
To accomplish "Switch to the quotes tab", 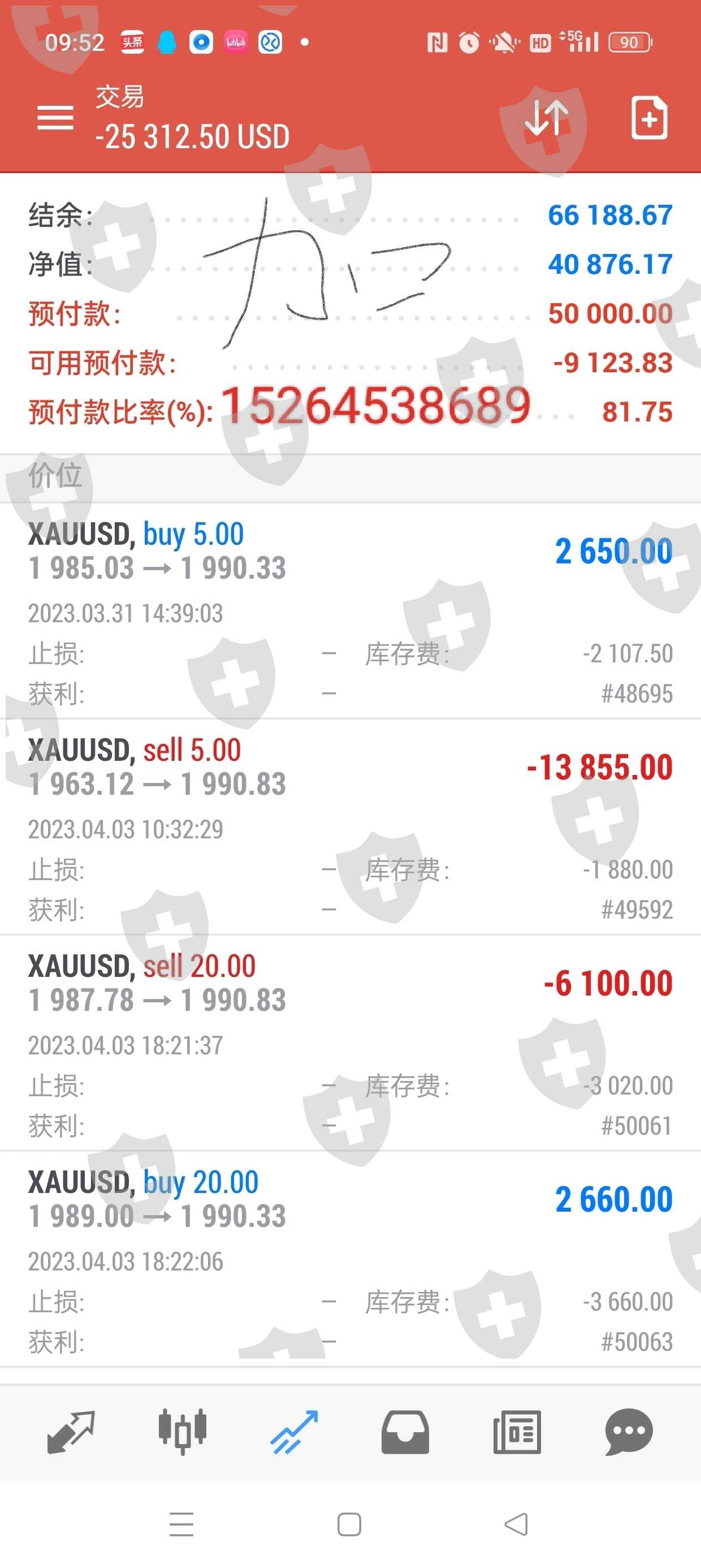I will click(71, 1431).
